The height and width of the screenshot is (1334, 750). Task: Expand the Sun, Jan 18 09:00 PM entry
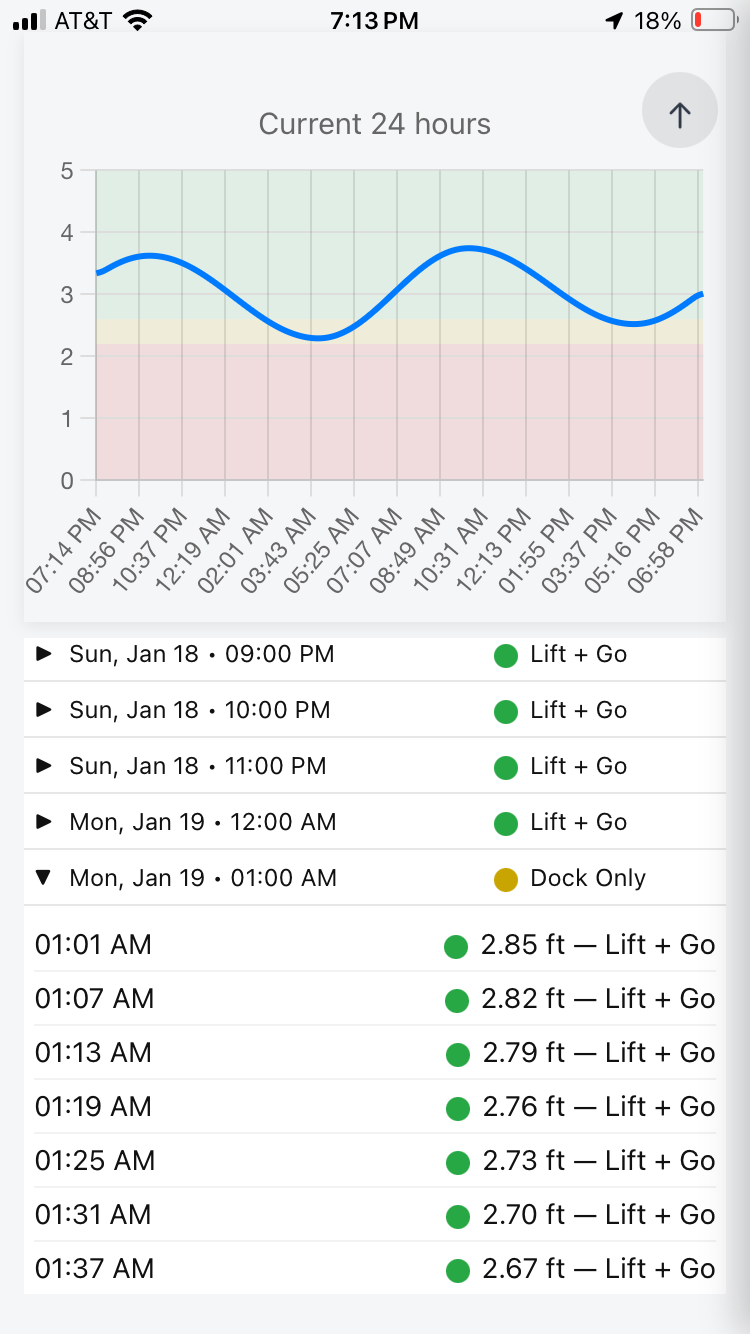[x=43, y=655]
